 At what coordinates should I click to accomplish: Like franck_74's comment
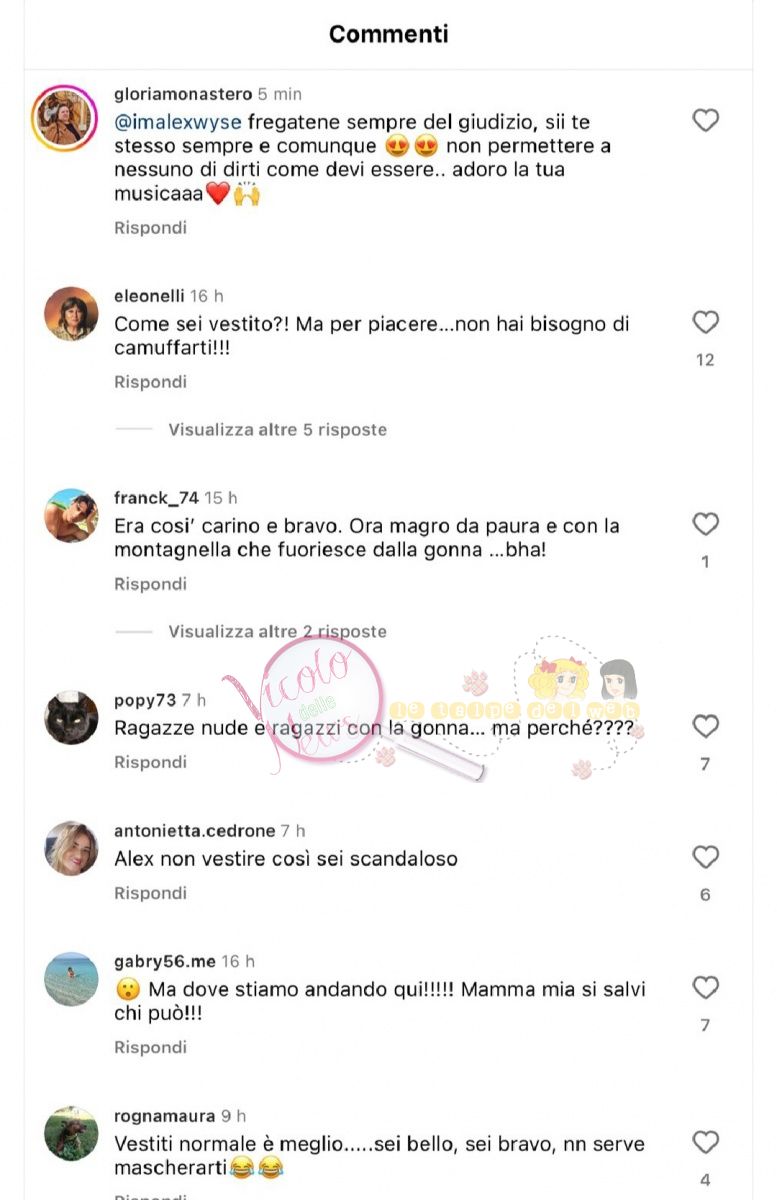click(x=705, y=525)
